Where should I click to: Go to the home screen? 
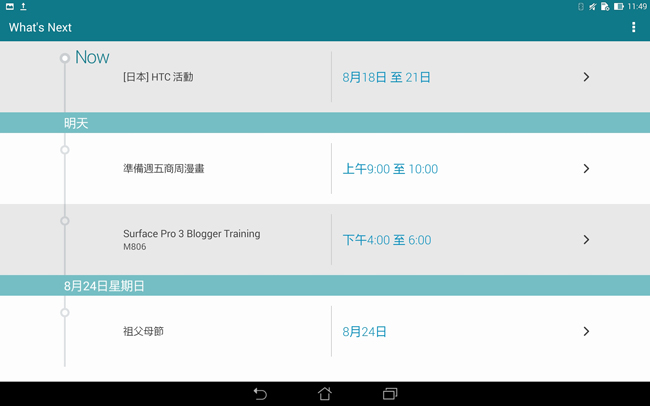coord(325,394)
